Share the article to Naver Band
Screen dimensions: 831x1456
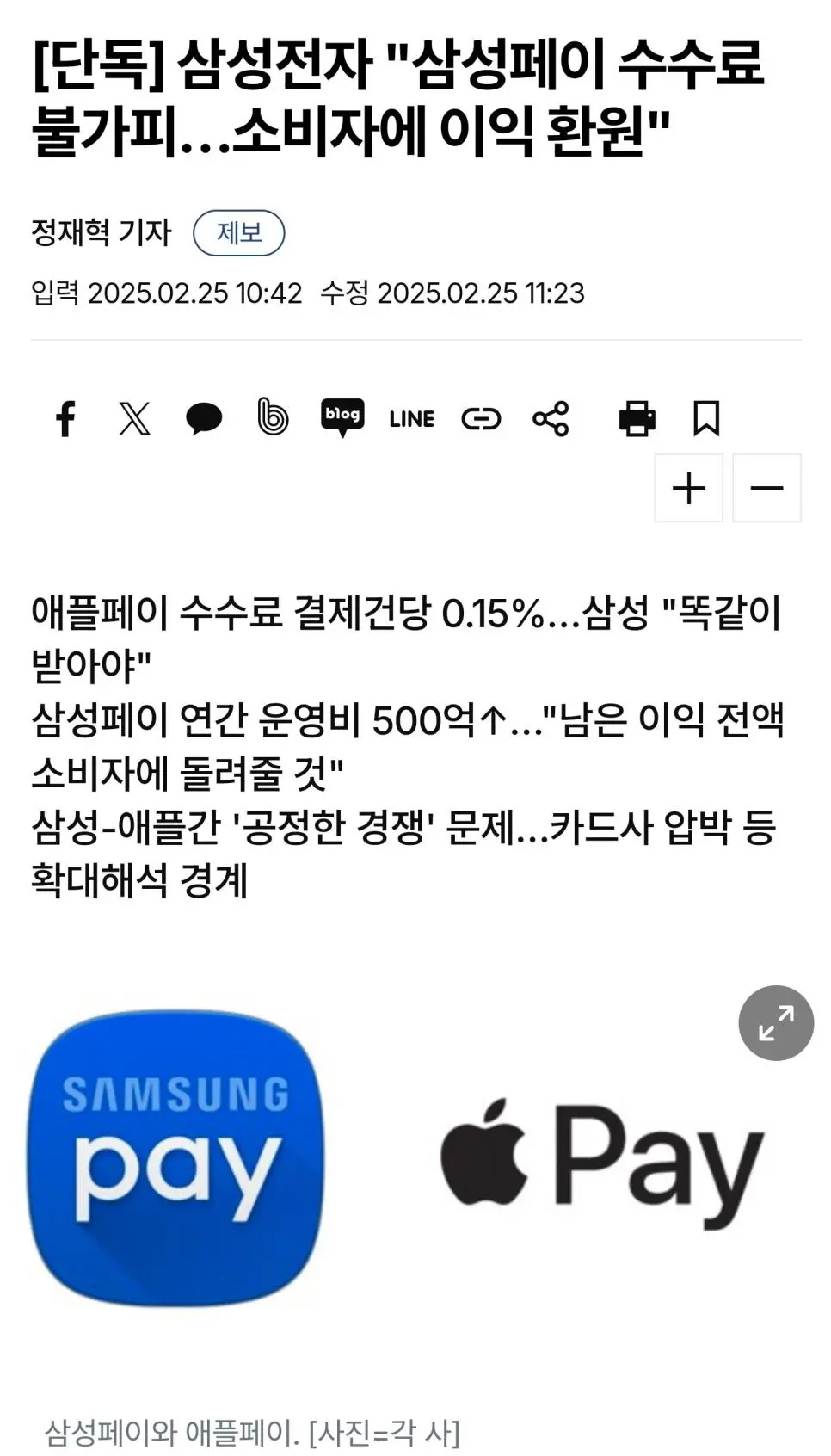pos(273,417)
